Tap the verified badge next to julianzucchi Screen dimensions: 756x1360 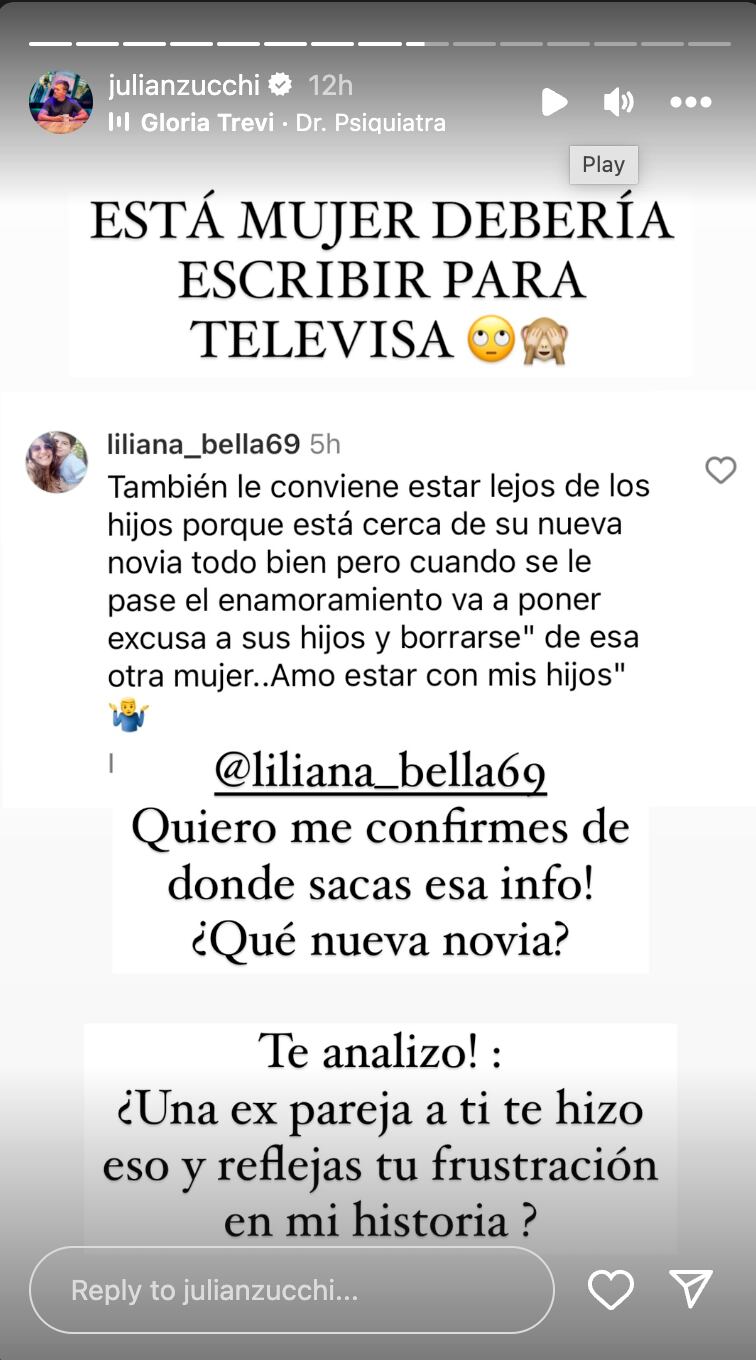(x=280, y=85)
